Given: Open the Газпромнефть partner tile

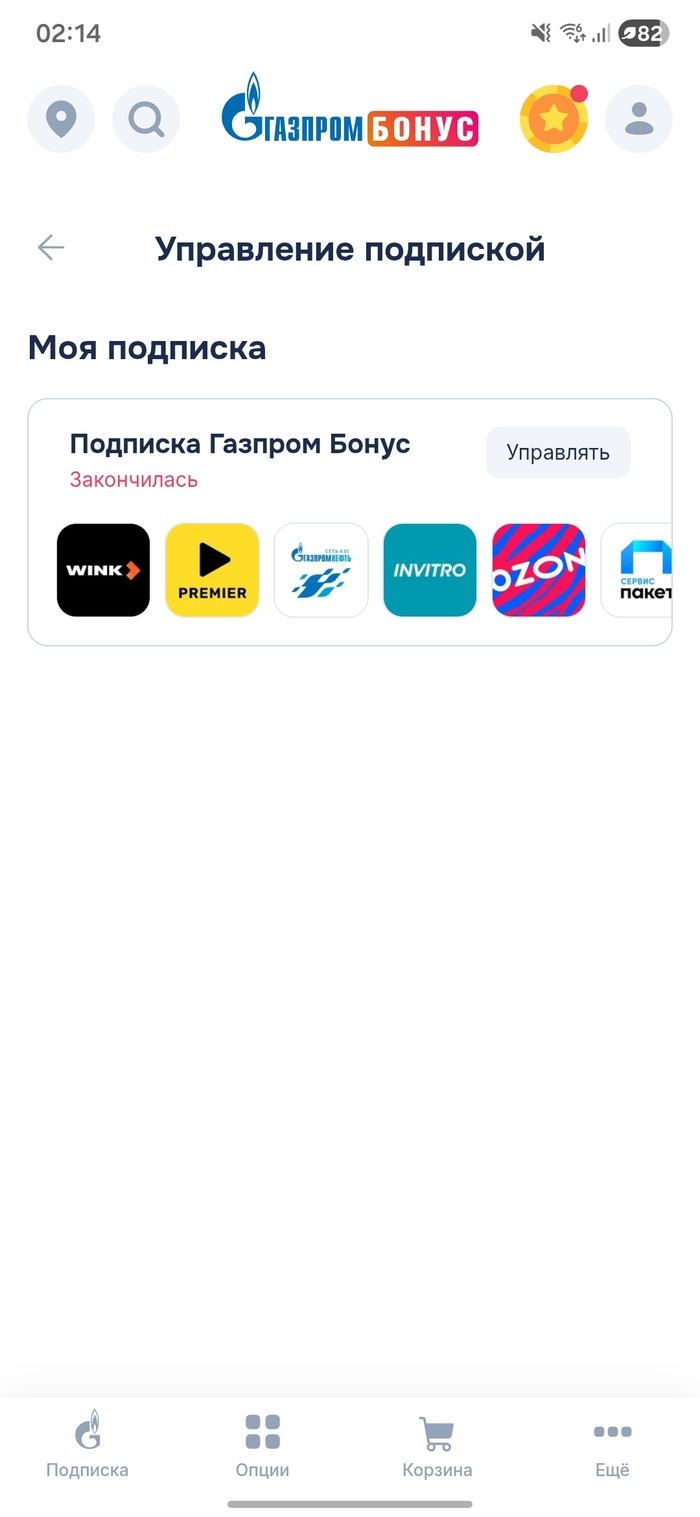Looking at the screenshot, I should pyautogui.click(x=321, y=570).
